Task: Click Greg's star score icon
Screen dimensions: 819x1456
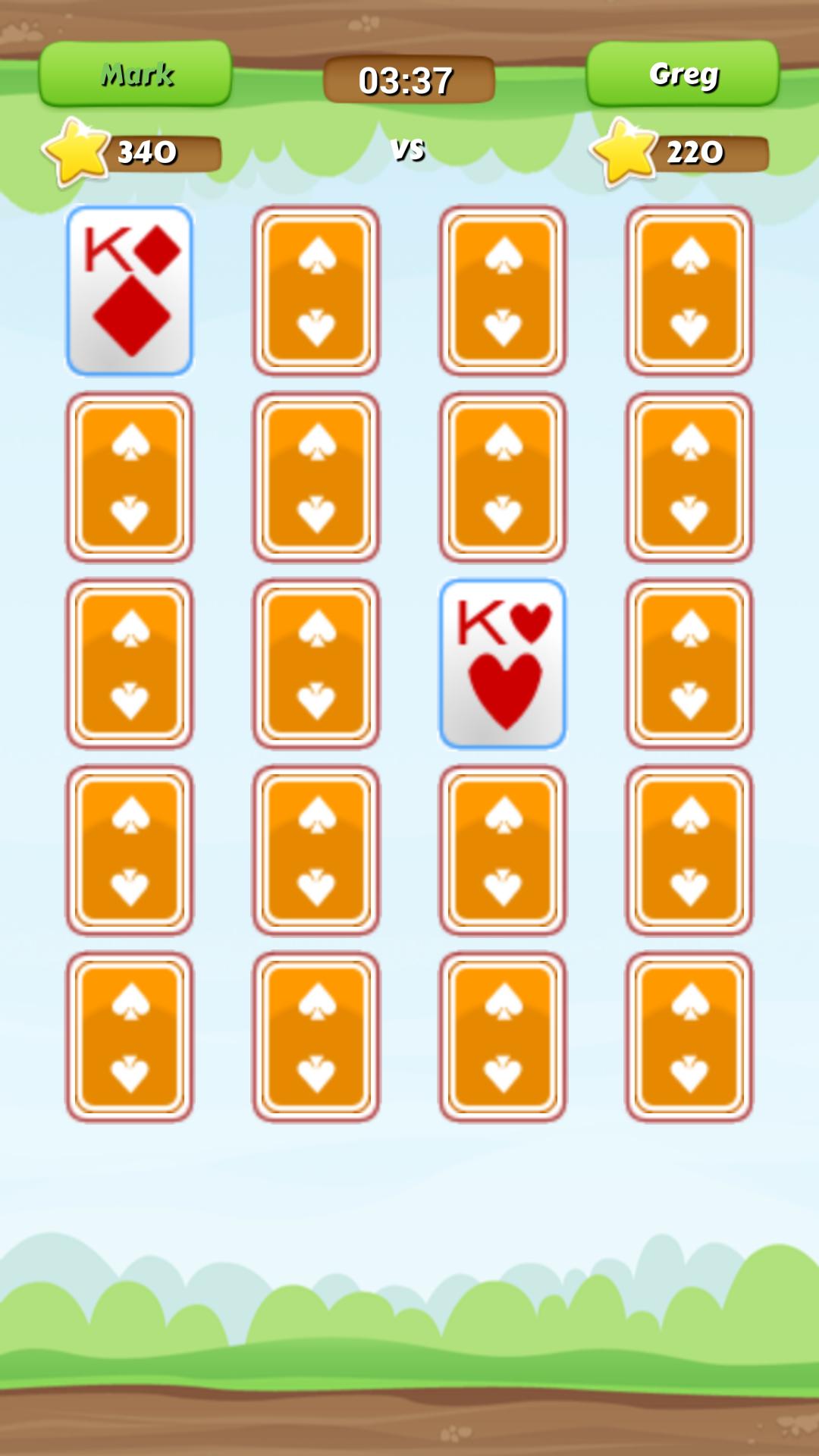Action: pos(623,150)
